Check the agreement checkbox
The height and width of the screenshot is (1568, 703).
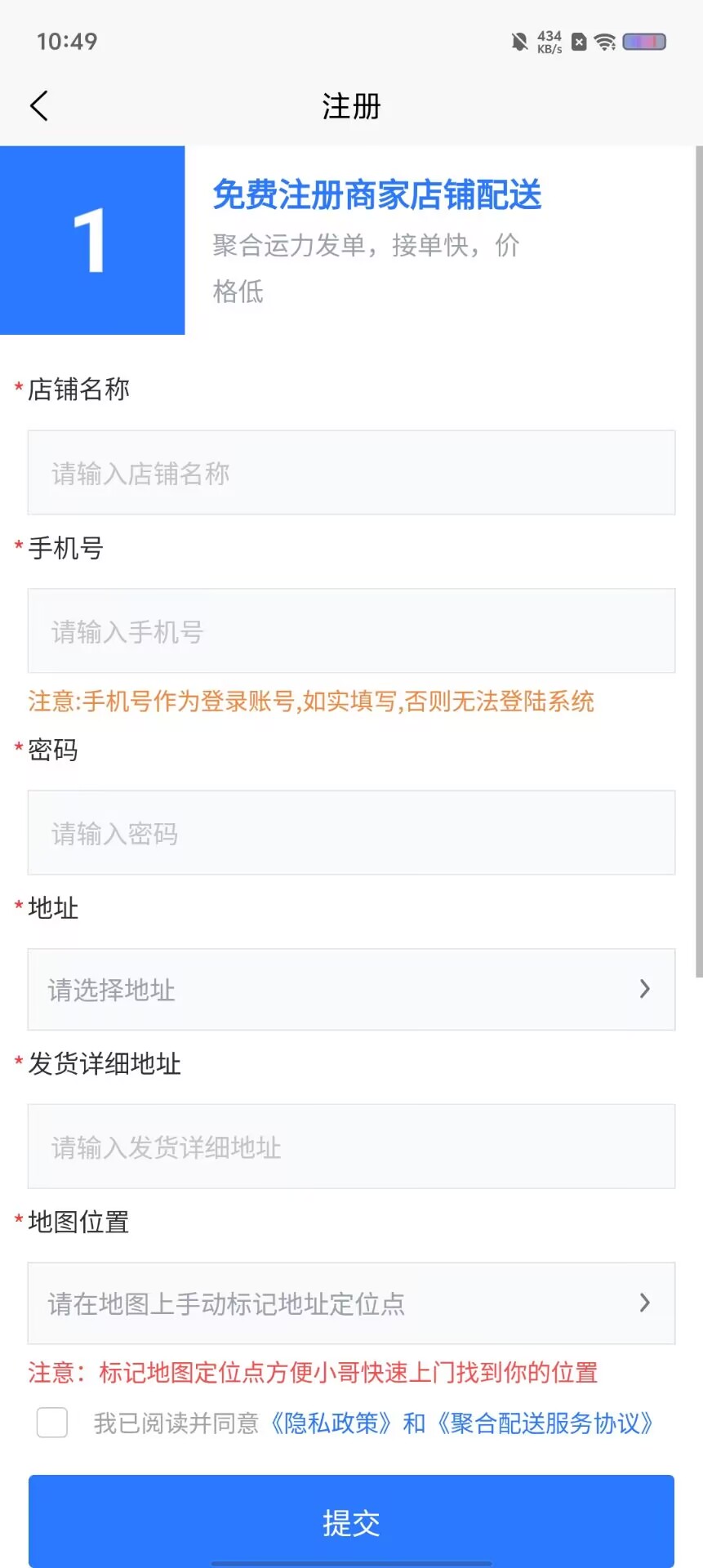click(x=52, y=1423)
